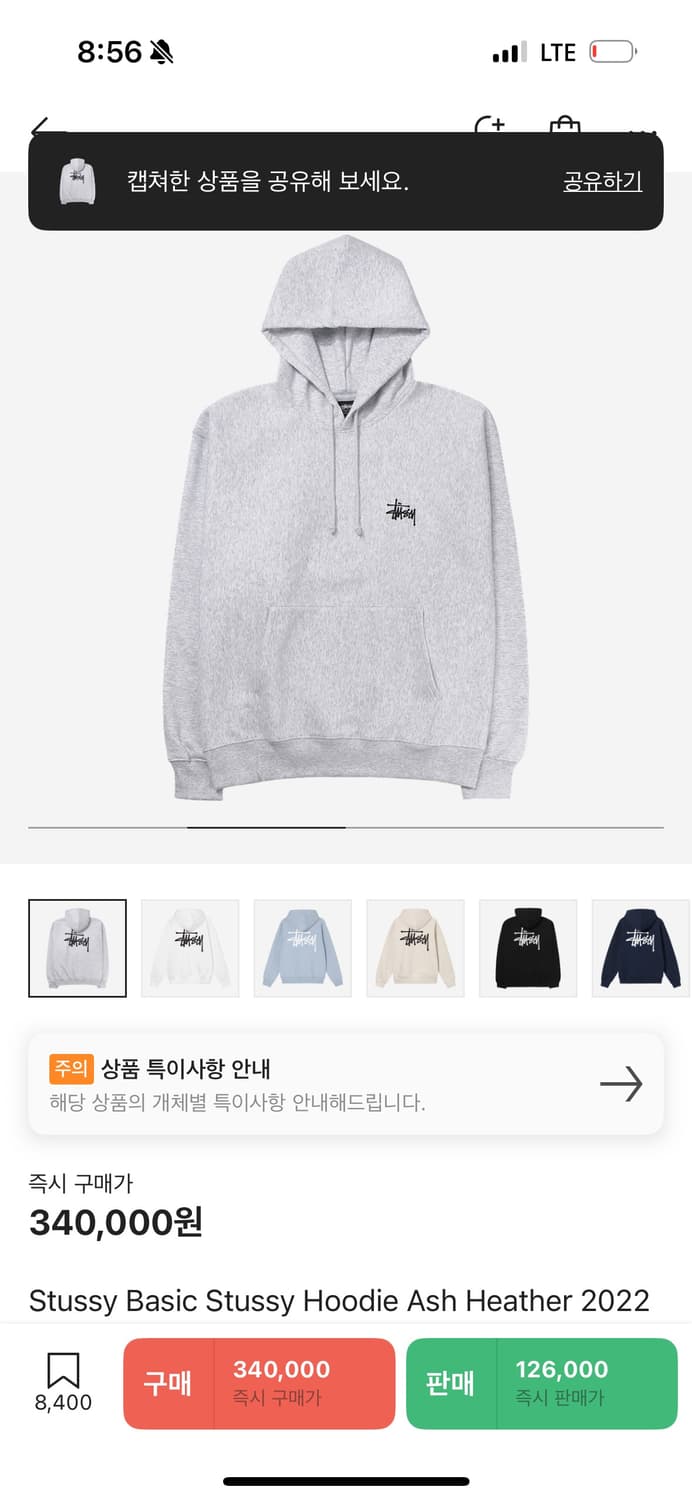Screen dimensions: 692x1500
Task: Select the white hoodie thumbnail
Action: 190,948
